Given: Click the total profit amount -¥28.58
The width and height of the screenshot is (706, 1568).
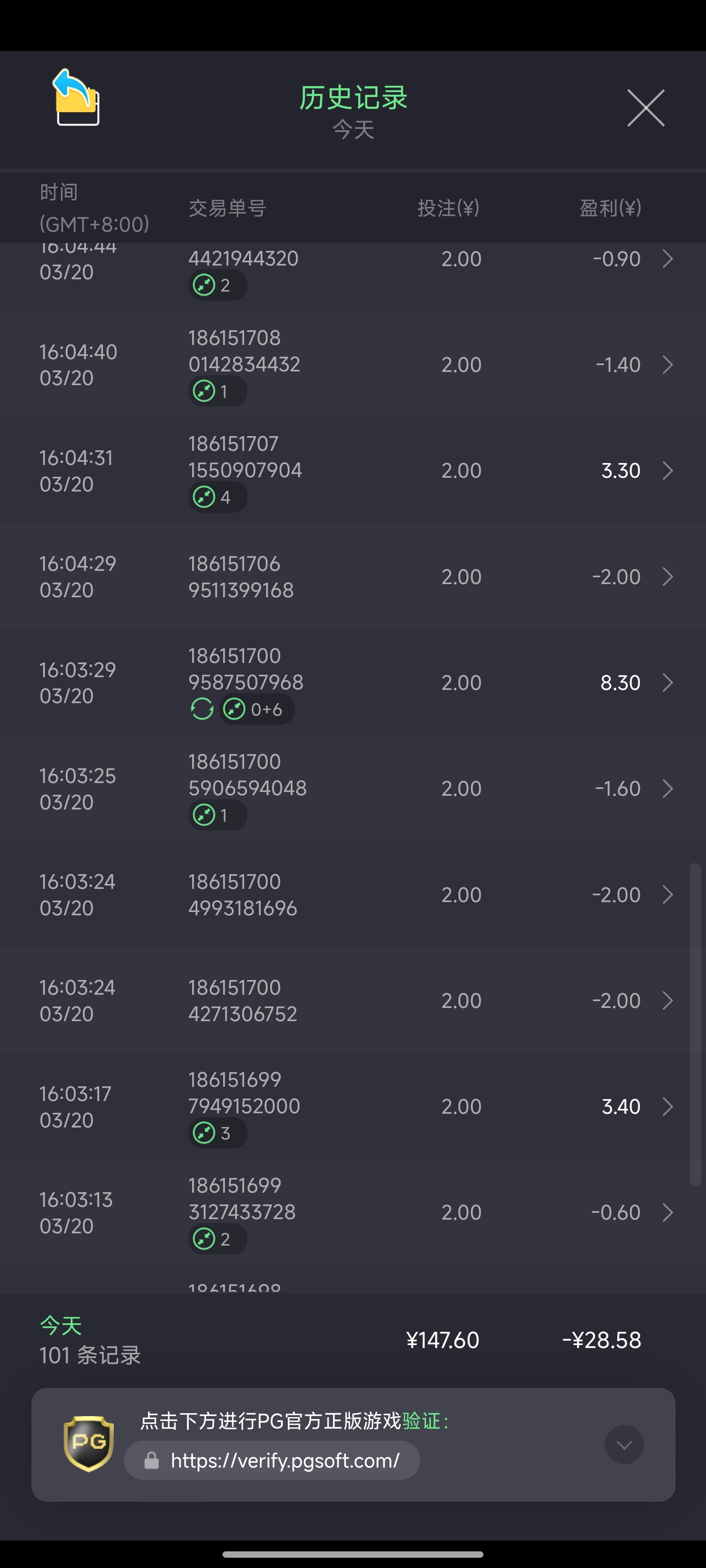Looking at the screenshot, I should 603,1340.
